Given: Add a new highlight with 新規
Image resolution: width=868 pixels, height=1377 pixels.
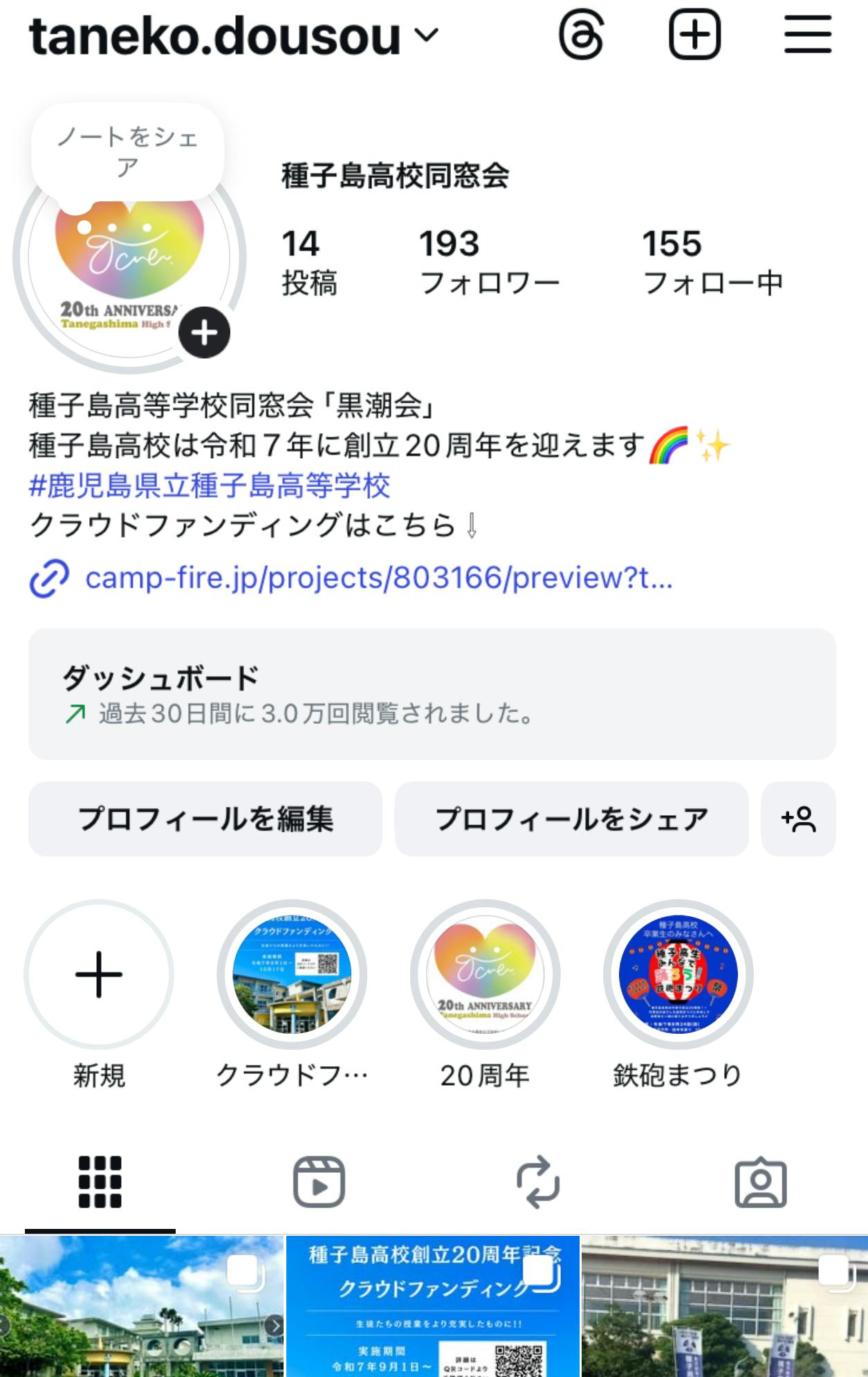Looking at the screenshot, I should 99,974.
